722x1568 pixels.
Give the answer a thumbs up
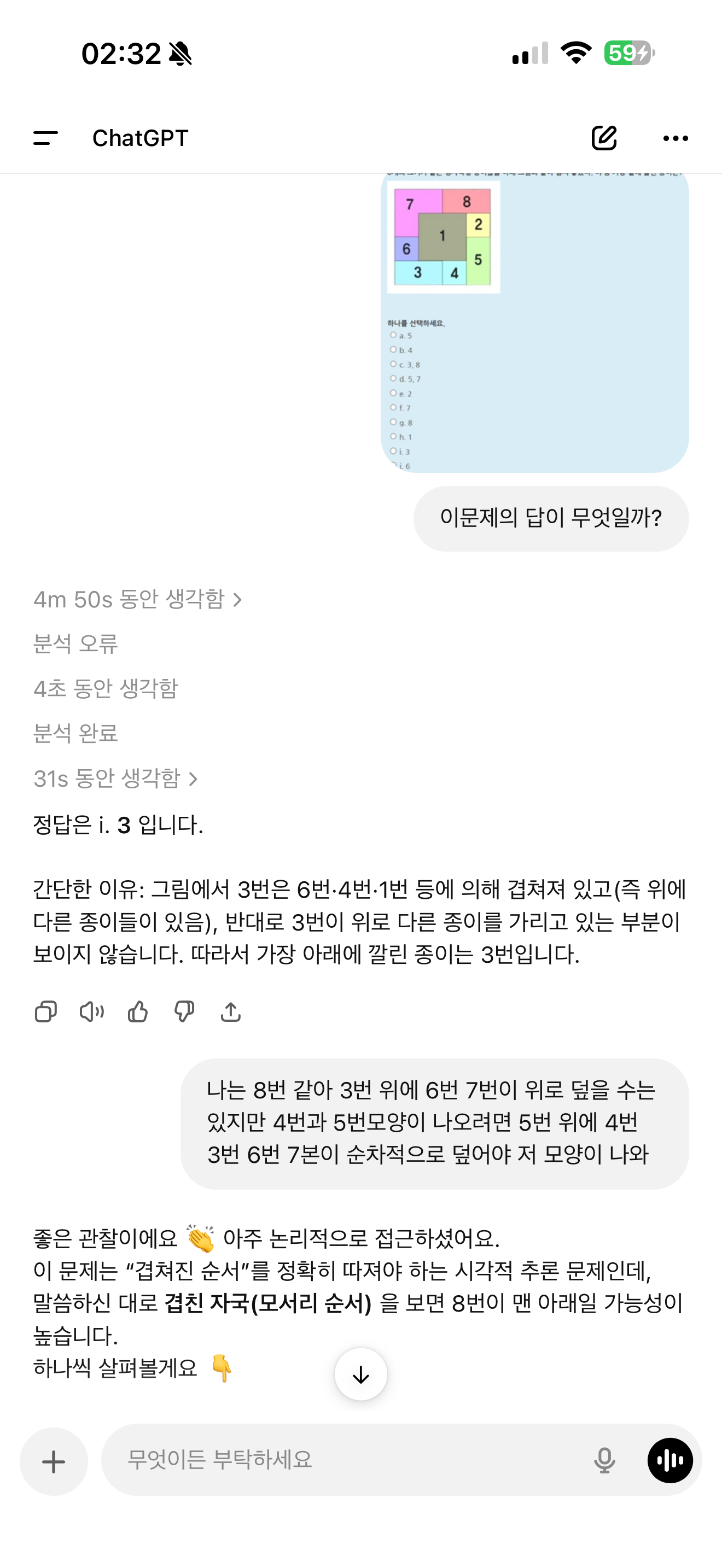tap(138, 1011)
